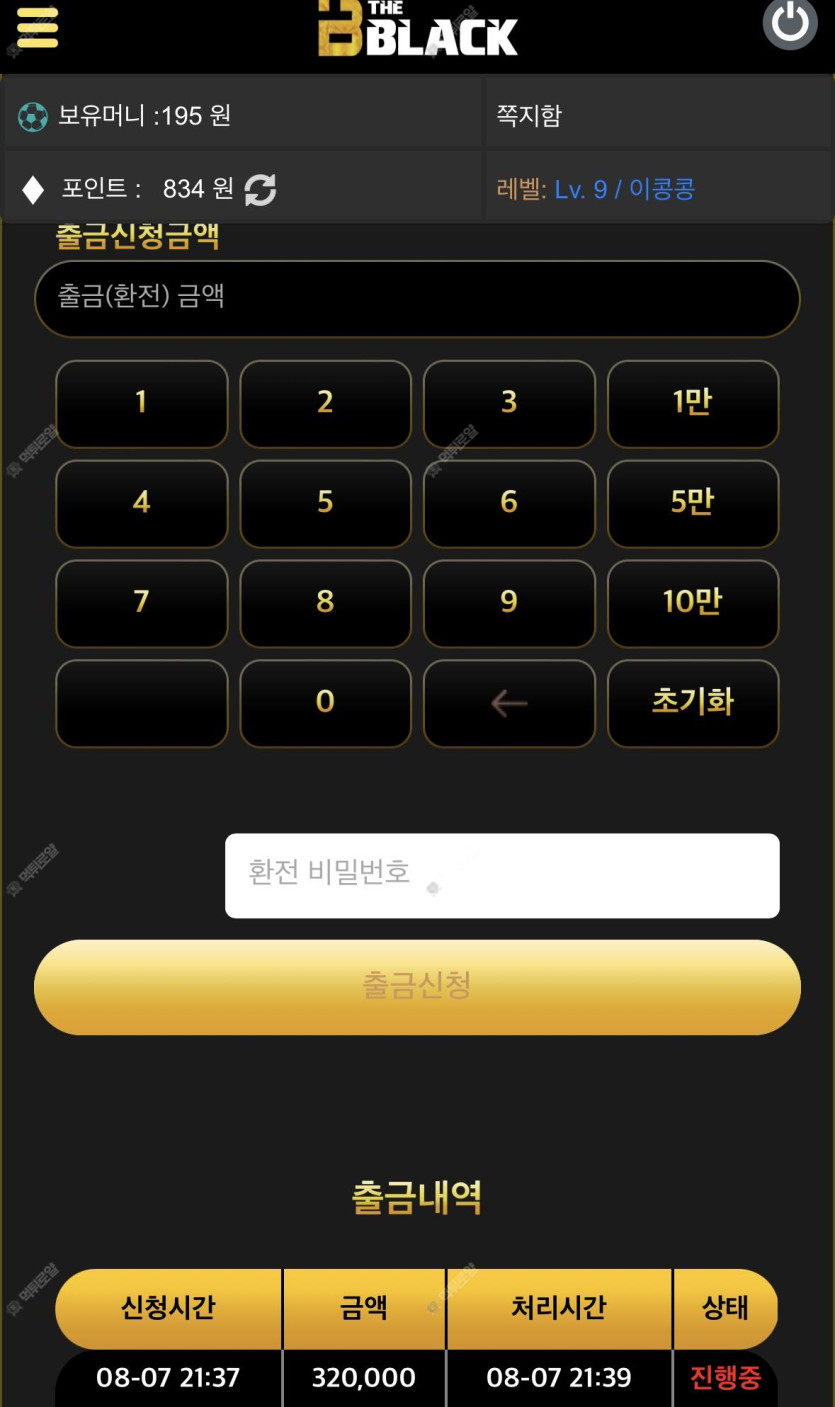Enter digit 1 on keypad
The width and height of the screenshot is (835, 1407).
(141, 403)
